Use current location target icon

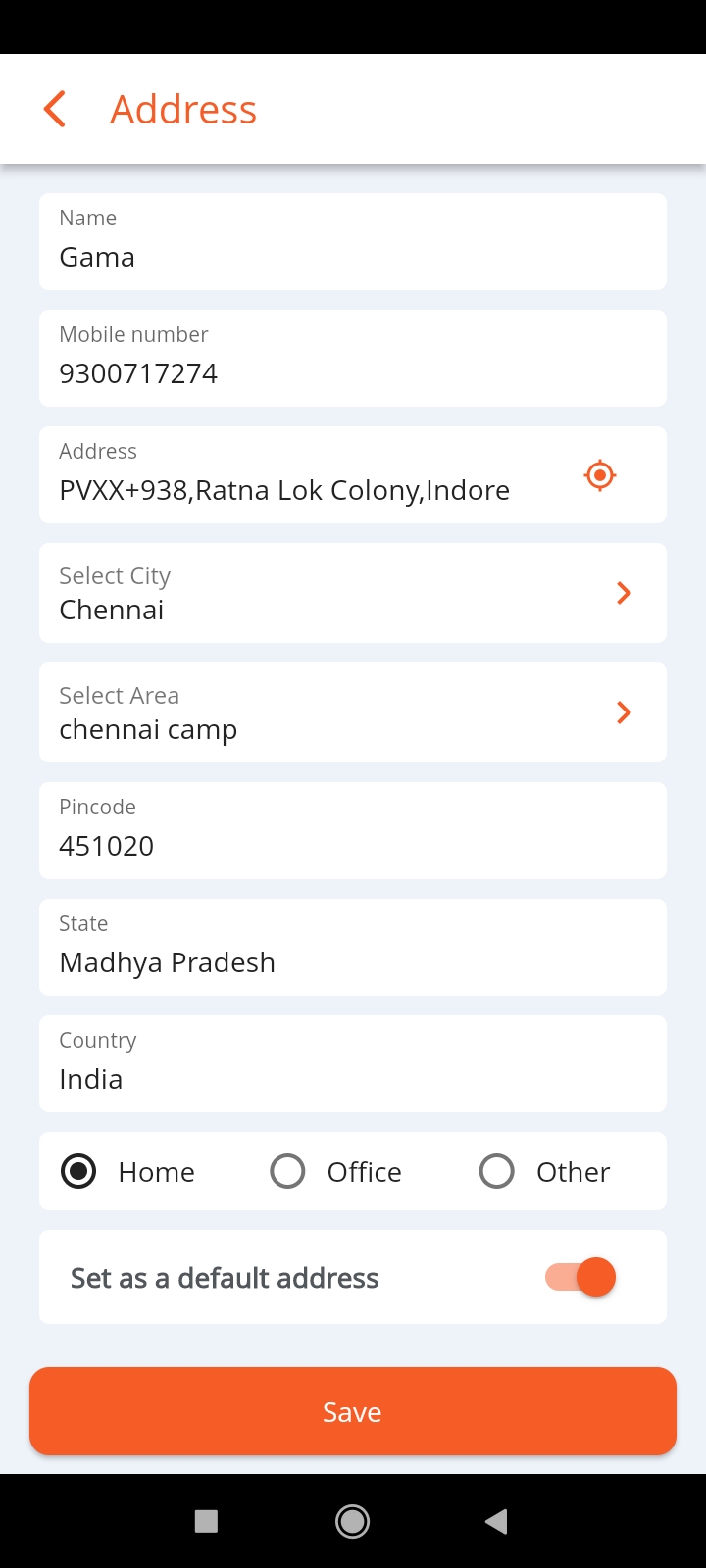point(600,475)
